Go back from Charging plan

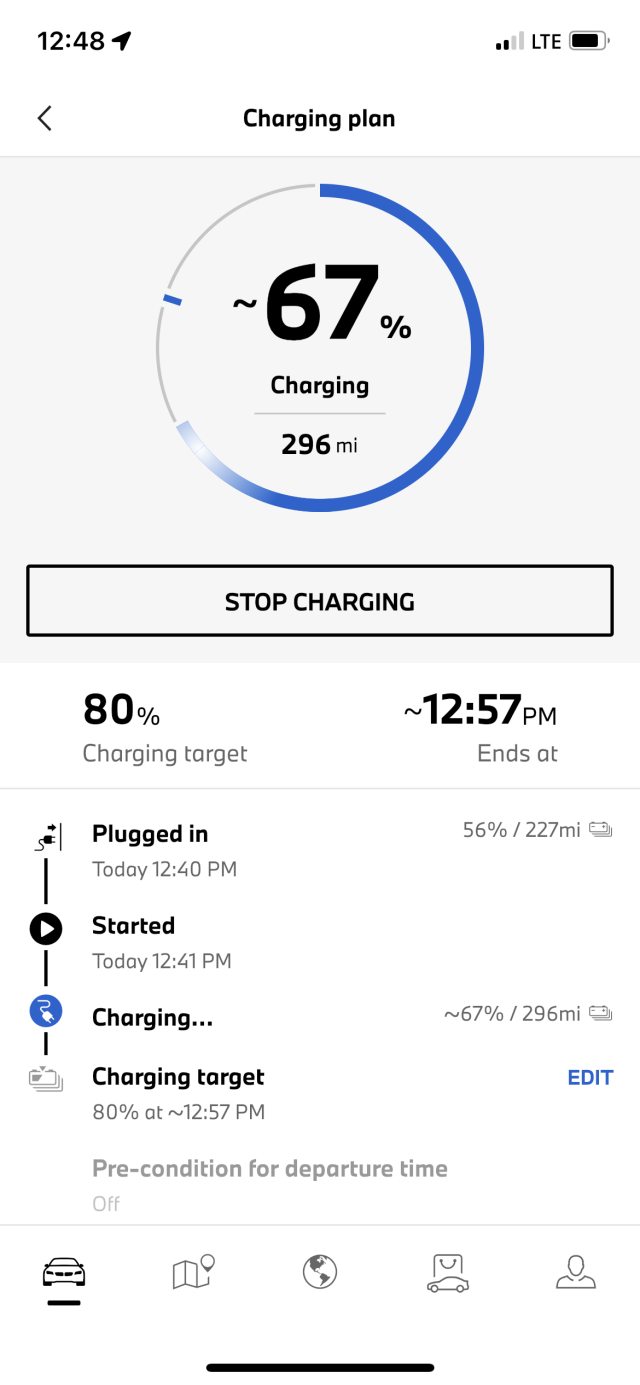coord(44,119)
